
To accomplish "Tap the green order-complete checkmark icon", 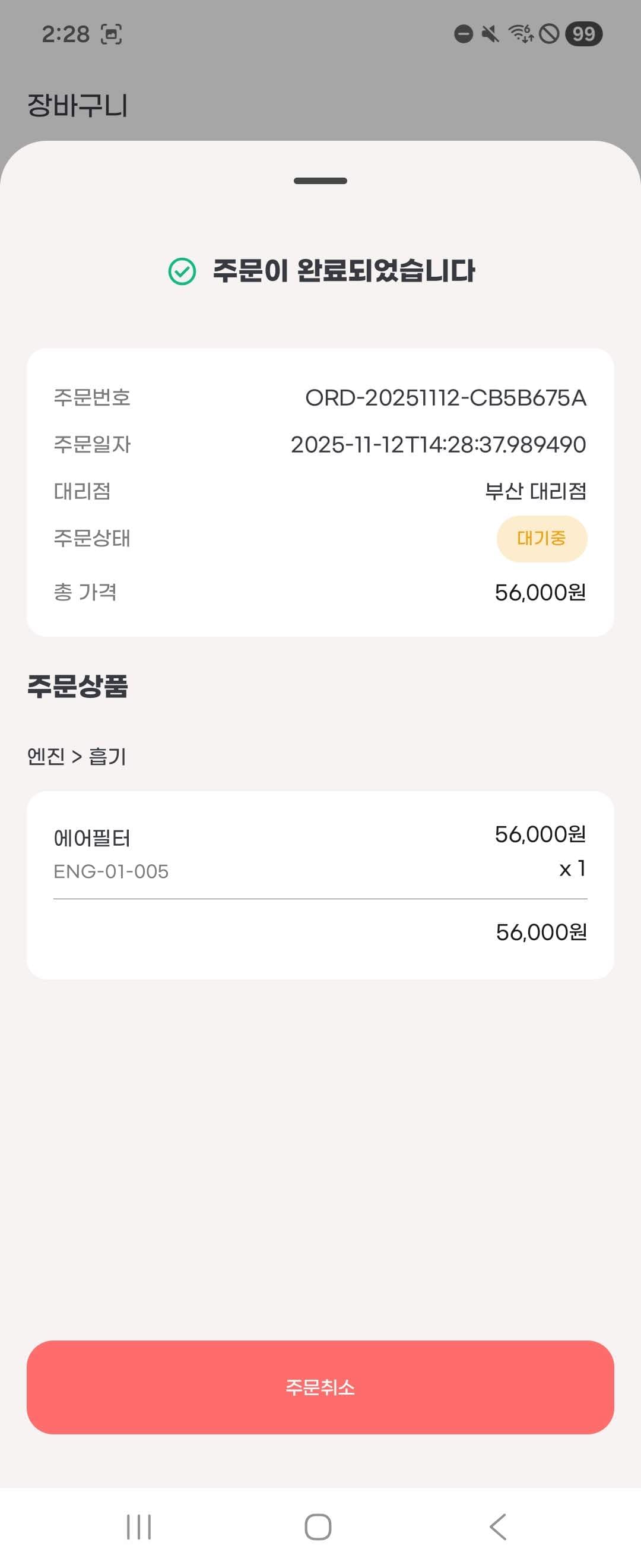I will pos(180,271).
